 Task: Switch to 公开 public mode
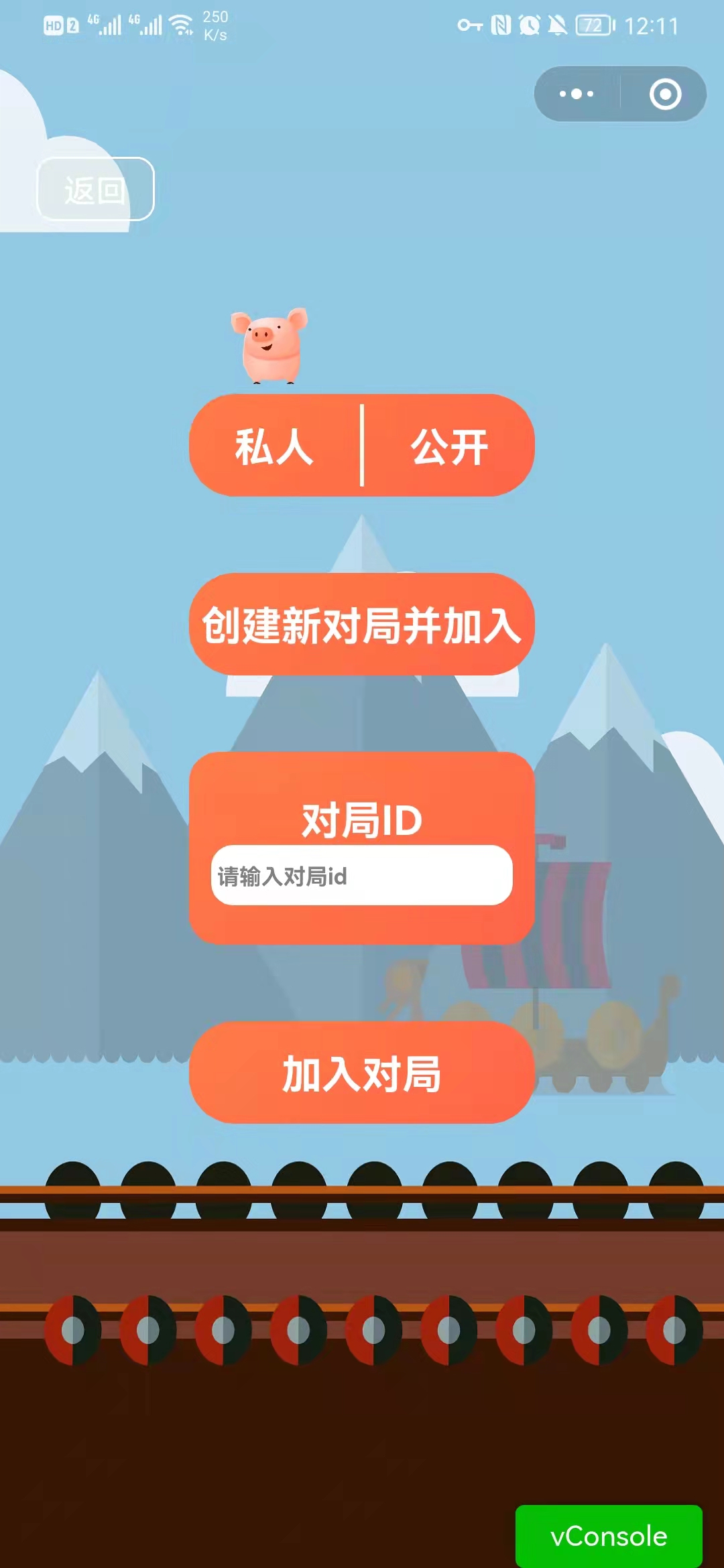(x=449, y=446)
